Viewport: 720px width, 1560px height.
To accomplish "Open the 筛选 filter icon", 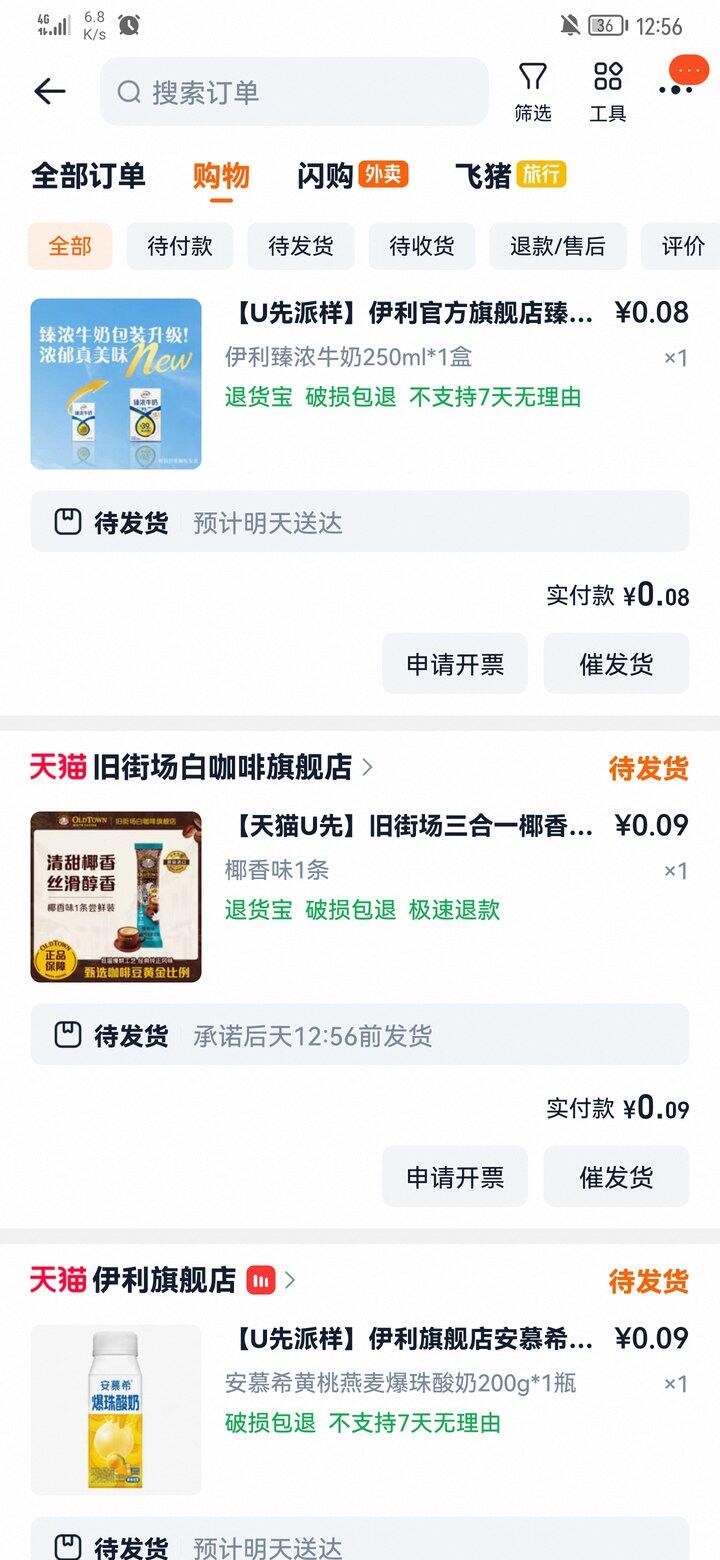I will tap(534, 88).
